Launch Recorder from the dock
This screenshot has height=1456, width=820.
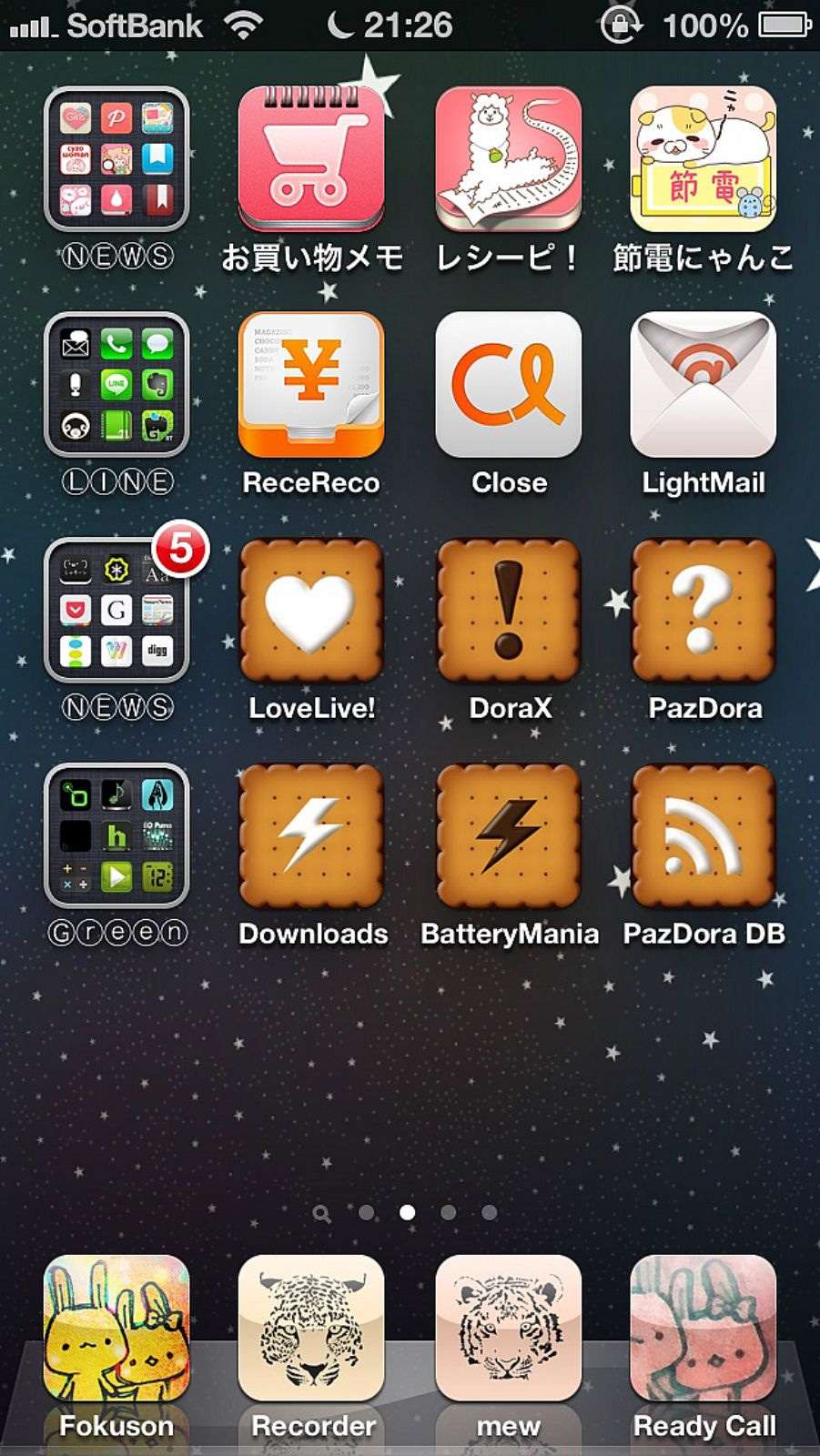311,1328
